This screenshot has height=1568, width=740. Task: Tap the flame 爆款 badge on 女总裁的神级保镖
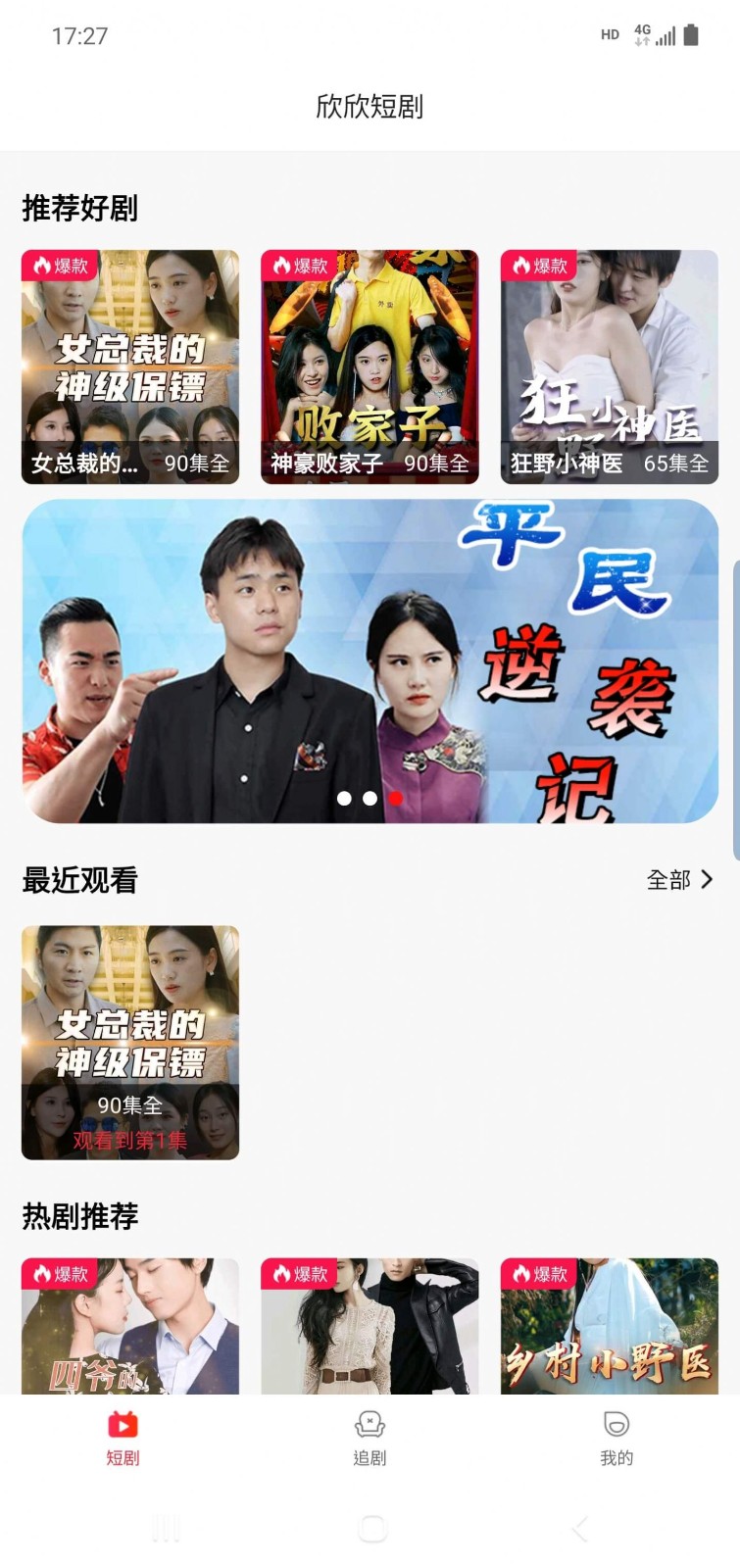tap(57, 266)
